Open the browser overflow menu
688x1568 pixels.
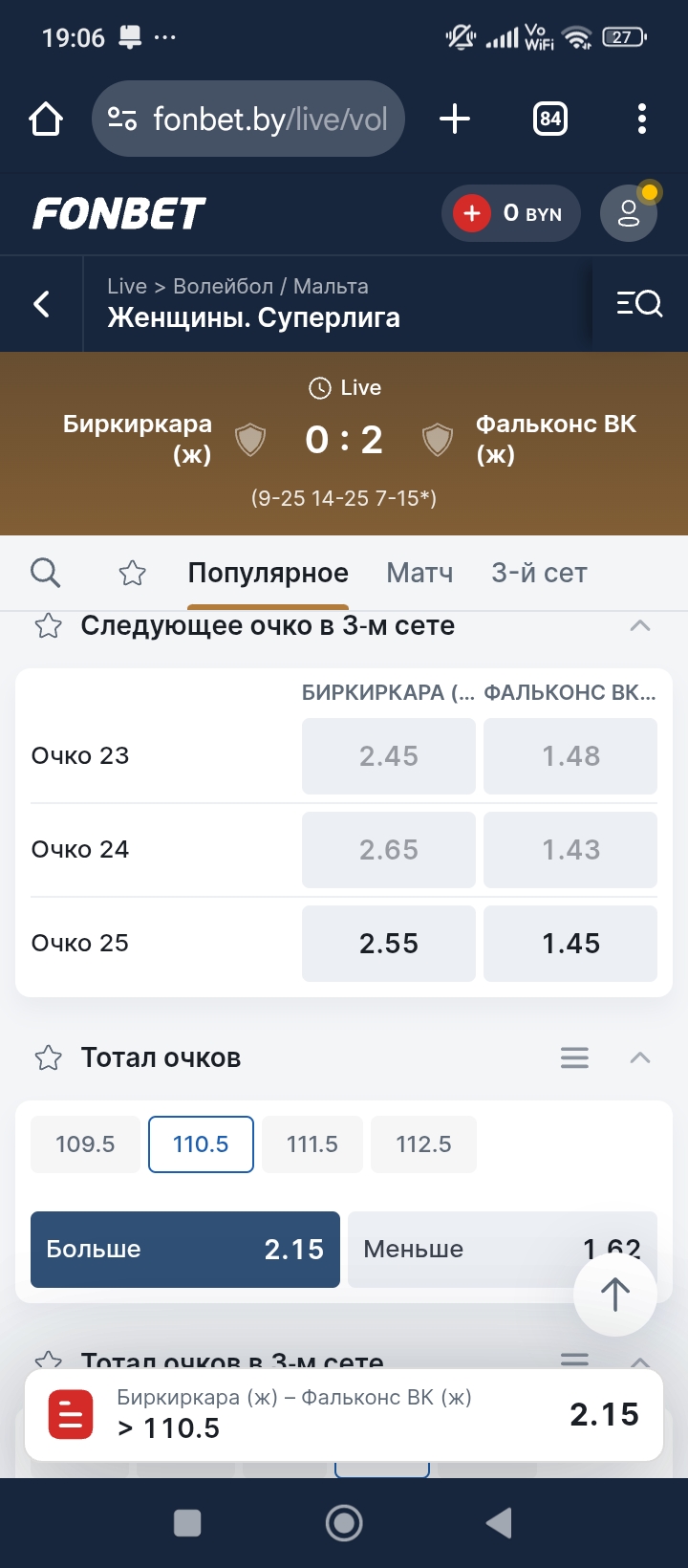(x=641, y=119)
